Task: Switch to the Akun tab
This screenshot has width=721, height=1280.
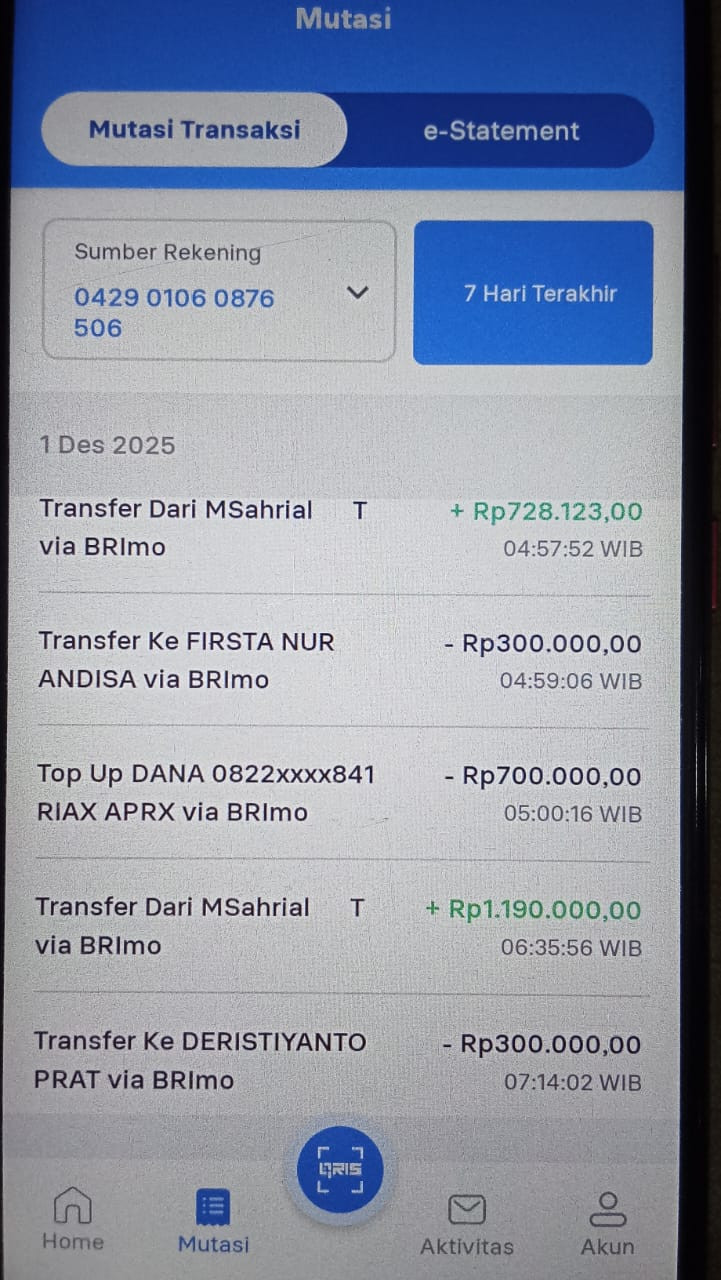Action: point(607,1222)
